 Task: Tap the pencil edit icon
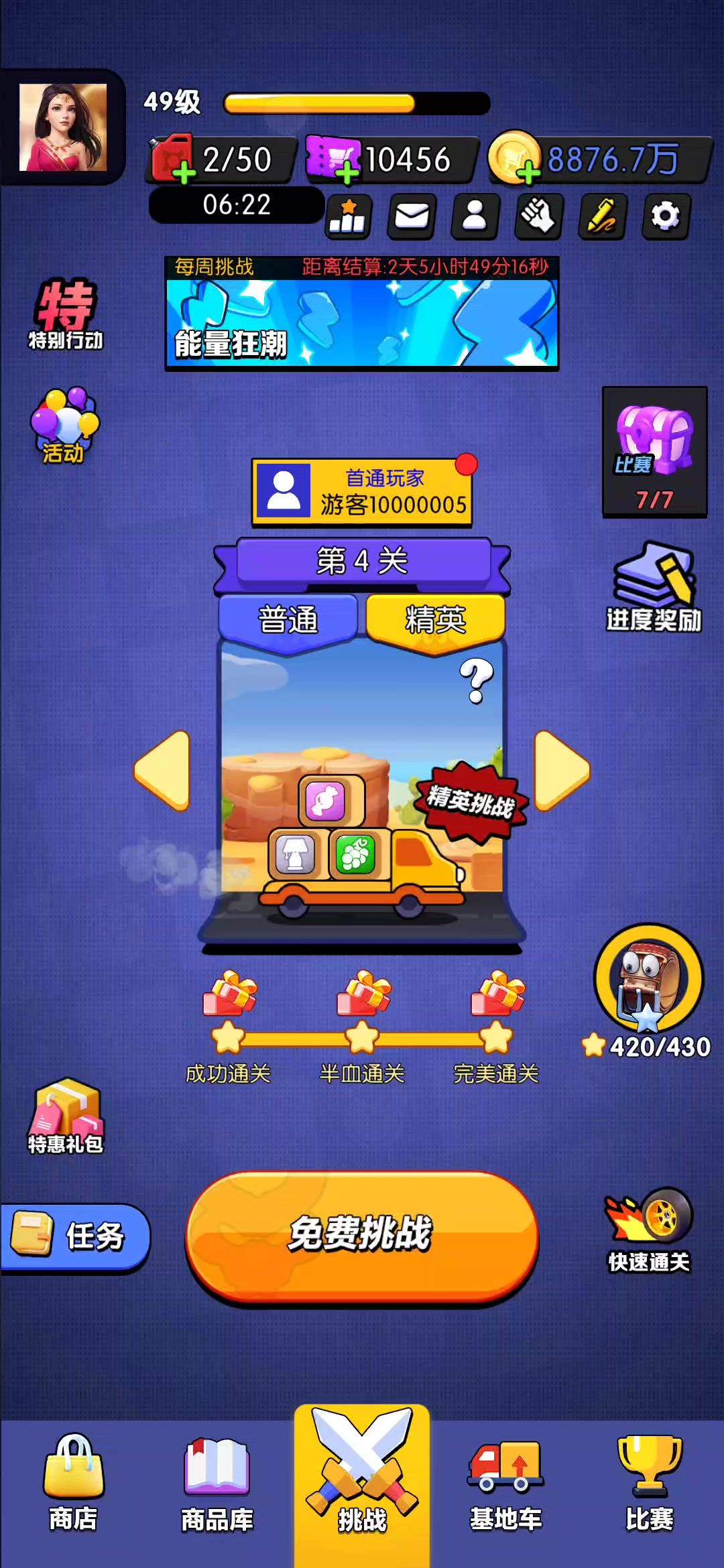(602, 216)
